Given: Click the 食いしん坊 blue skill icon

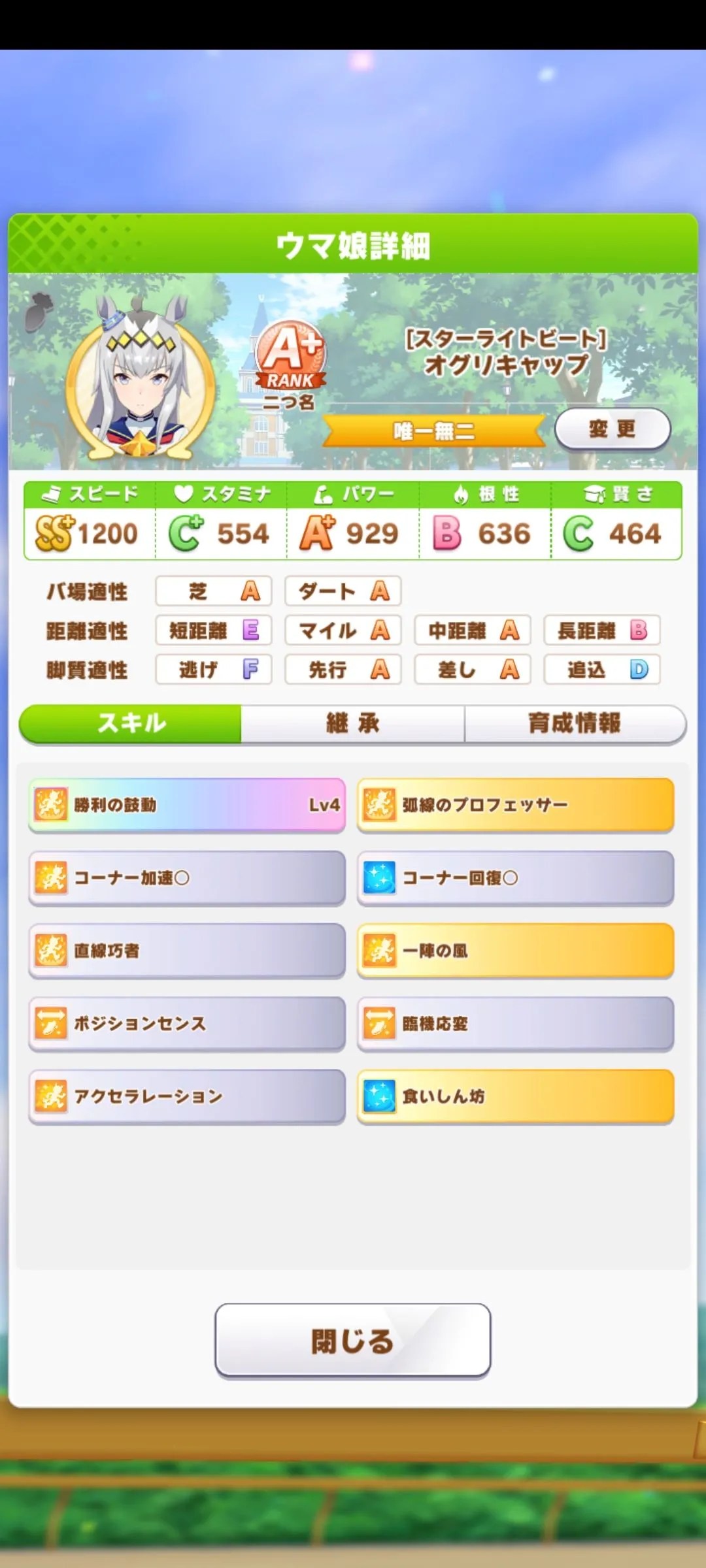Looking at the screenshot, I should [x=379, y=1096].
